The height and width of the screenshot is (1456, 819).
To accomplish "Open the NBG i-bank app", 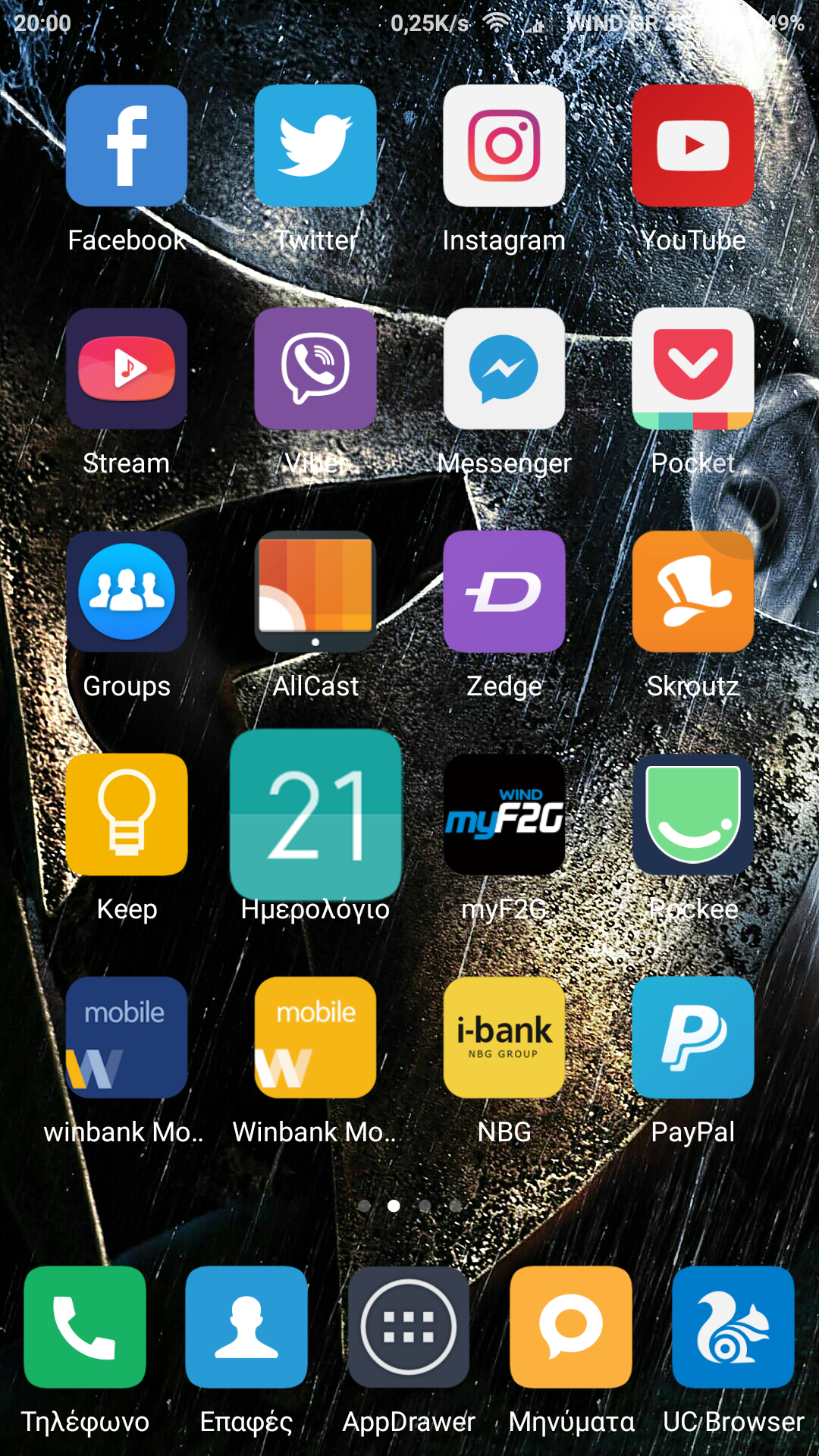I will click(x=504, y=1037).
